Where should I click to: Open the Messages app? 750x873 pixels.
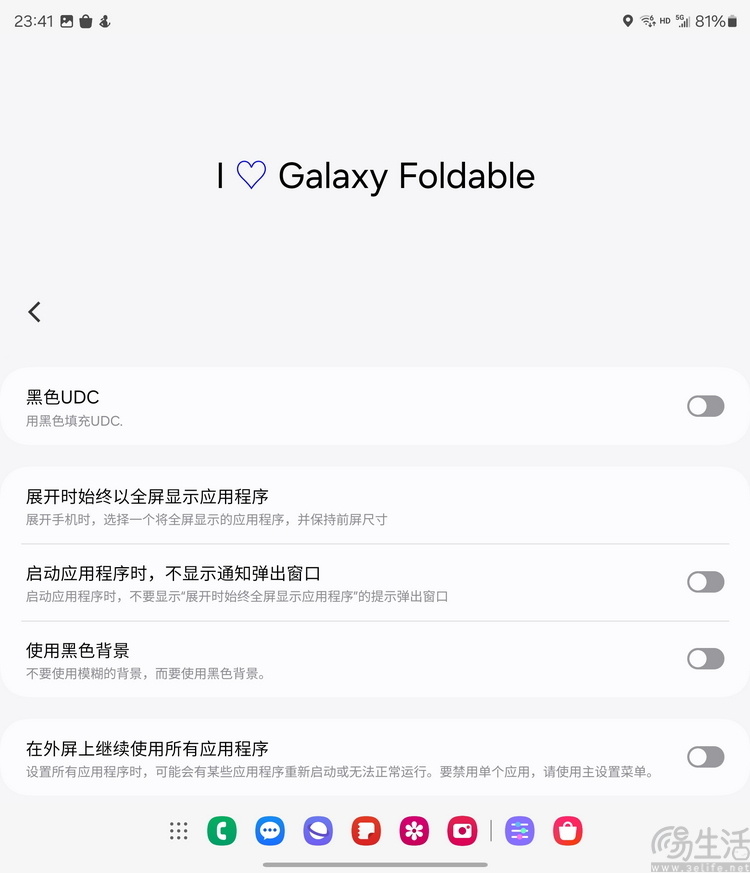(270, 831)
